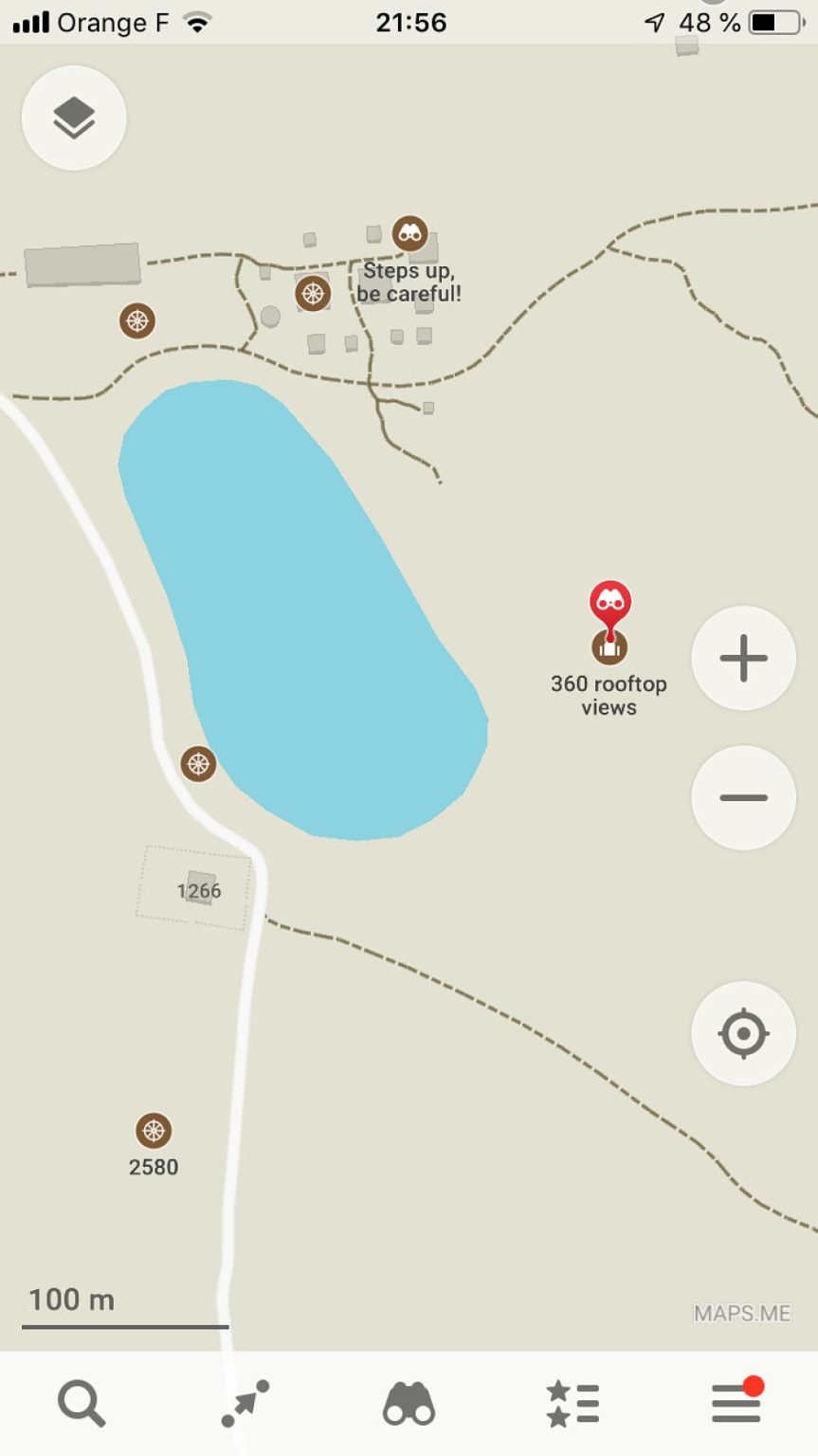Open search in the bottom bar
Screen dimensions: 818x1456
click(82, 1403)
